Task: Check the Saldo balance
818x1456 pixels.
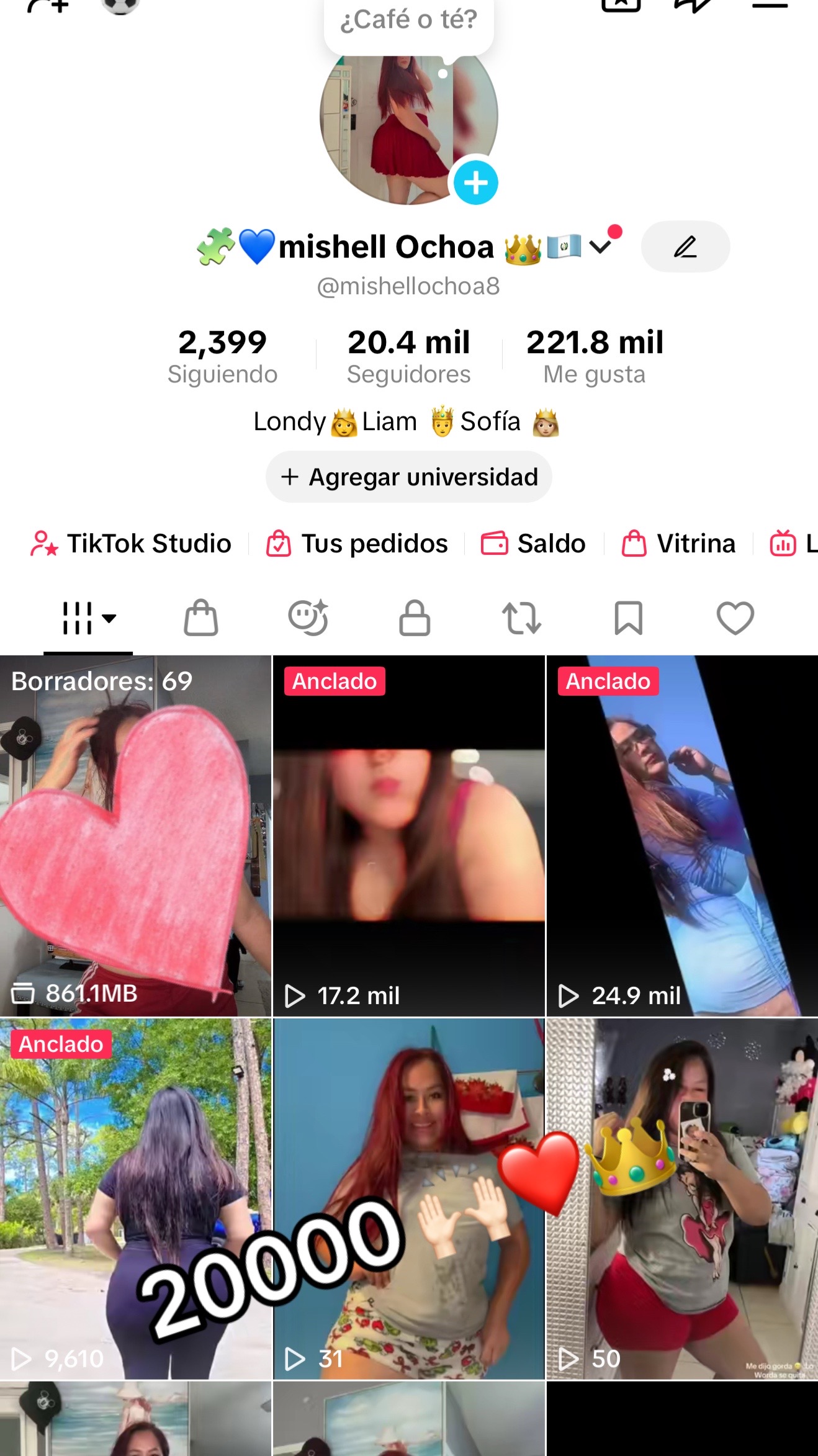Action: 534,544
